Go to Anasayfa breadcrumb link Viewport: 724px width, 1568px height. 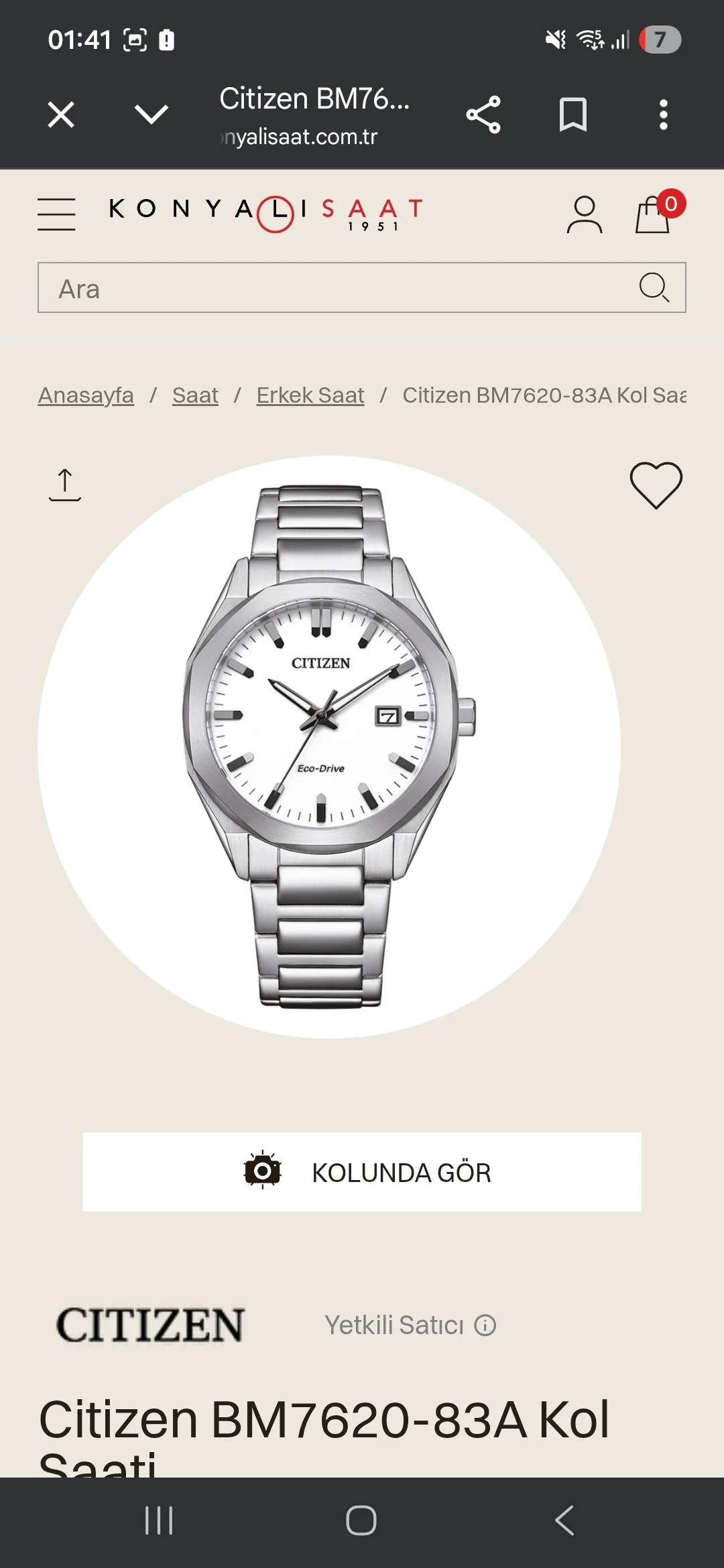[86, 395]
